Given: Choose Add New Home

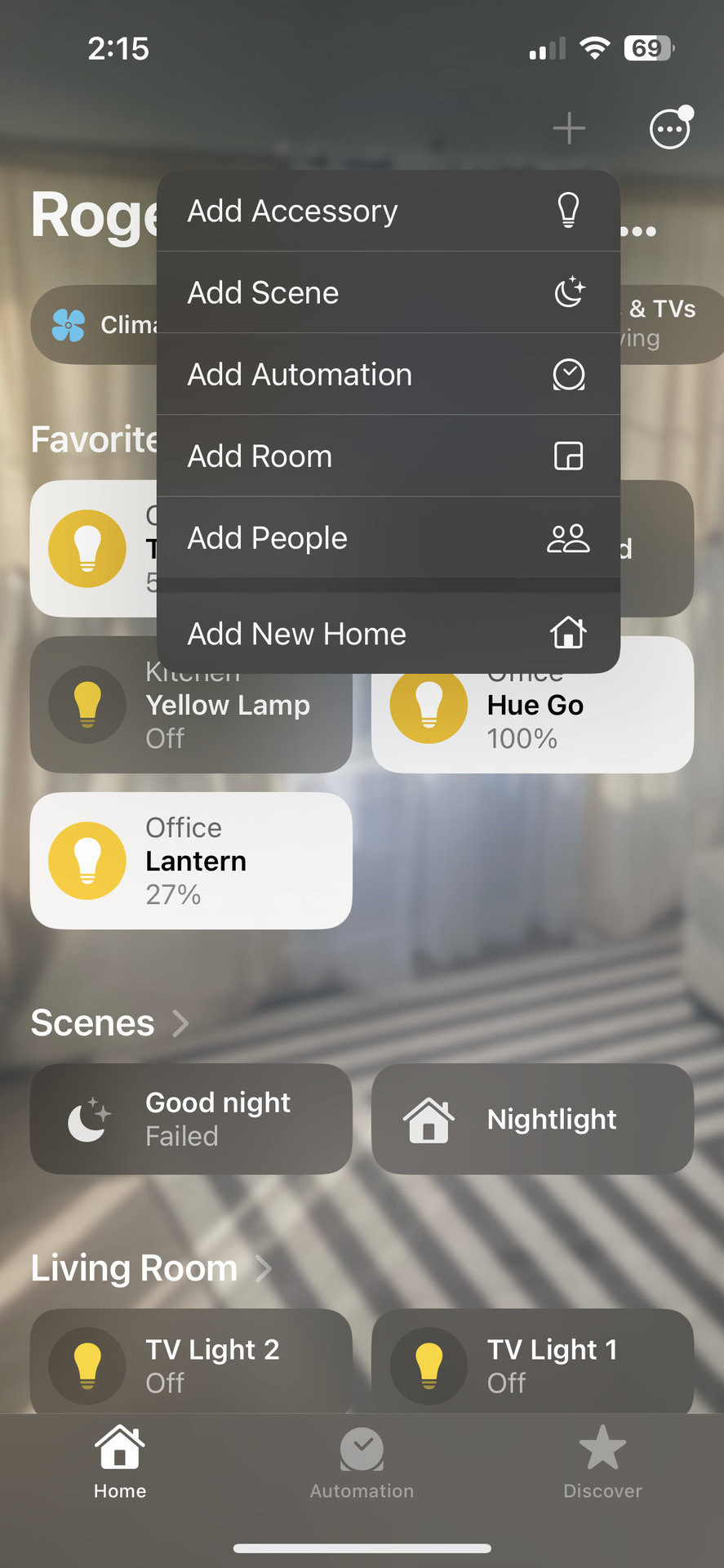Looking at the screenshot, I should tap(388, 633).
